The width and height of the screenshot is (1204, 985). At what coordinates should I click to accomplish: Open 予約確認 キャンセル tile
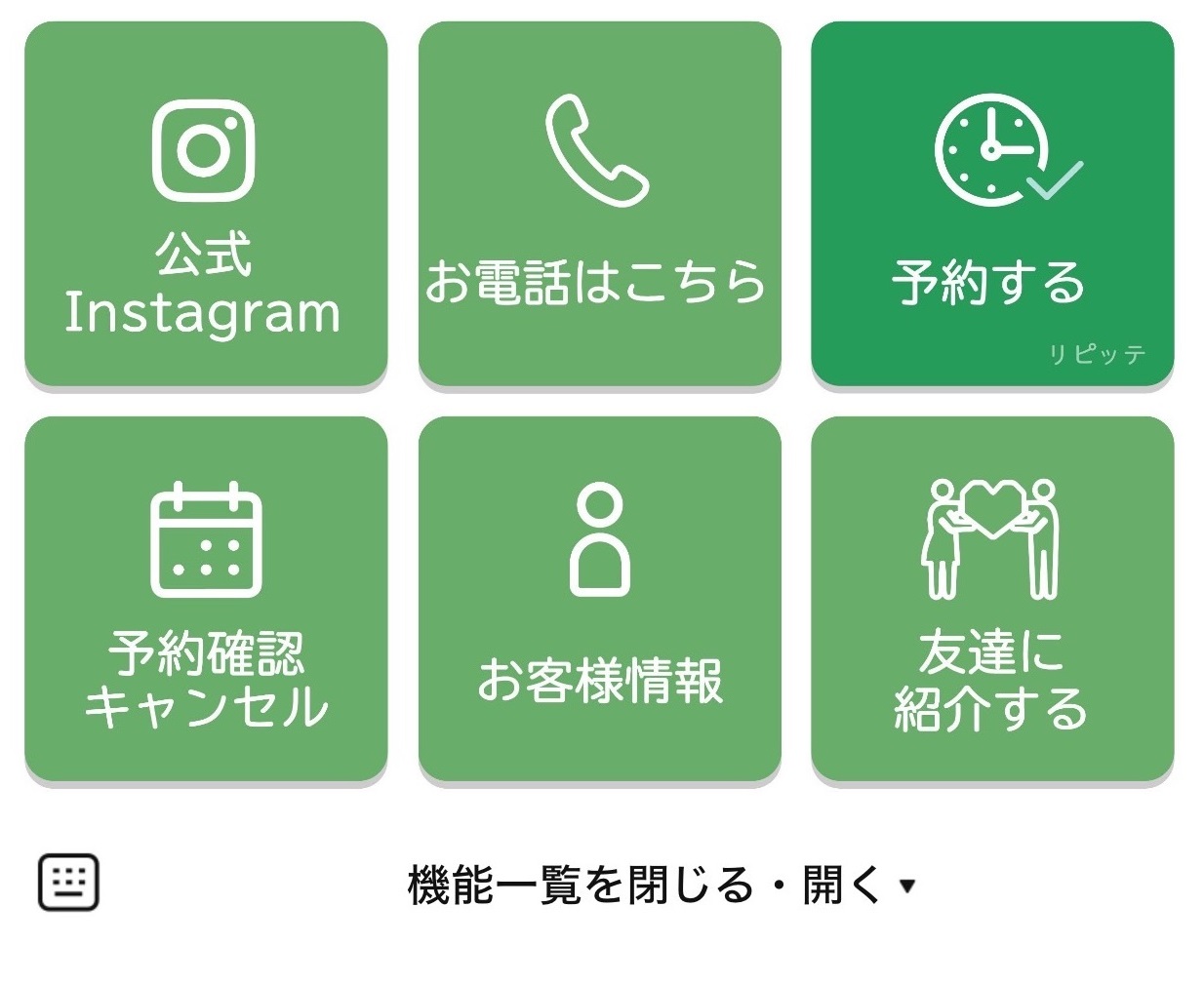click(206, 600)
